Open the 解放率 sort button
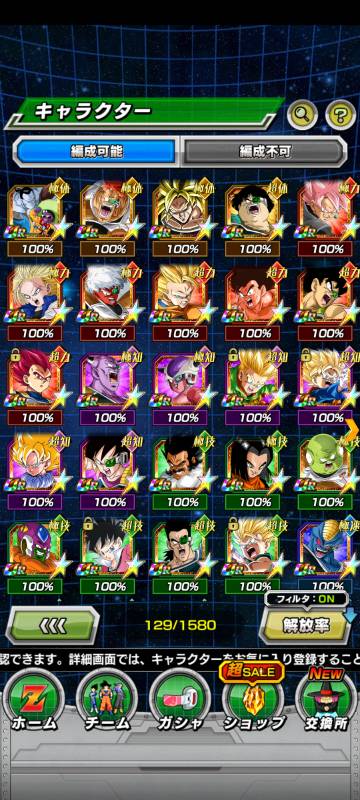Viewport: 360px width, 800px height. click(x=304, y=625)
